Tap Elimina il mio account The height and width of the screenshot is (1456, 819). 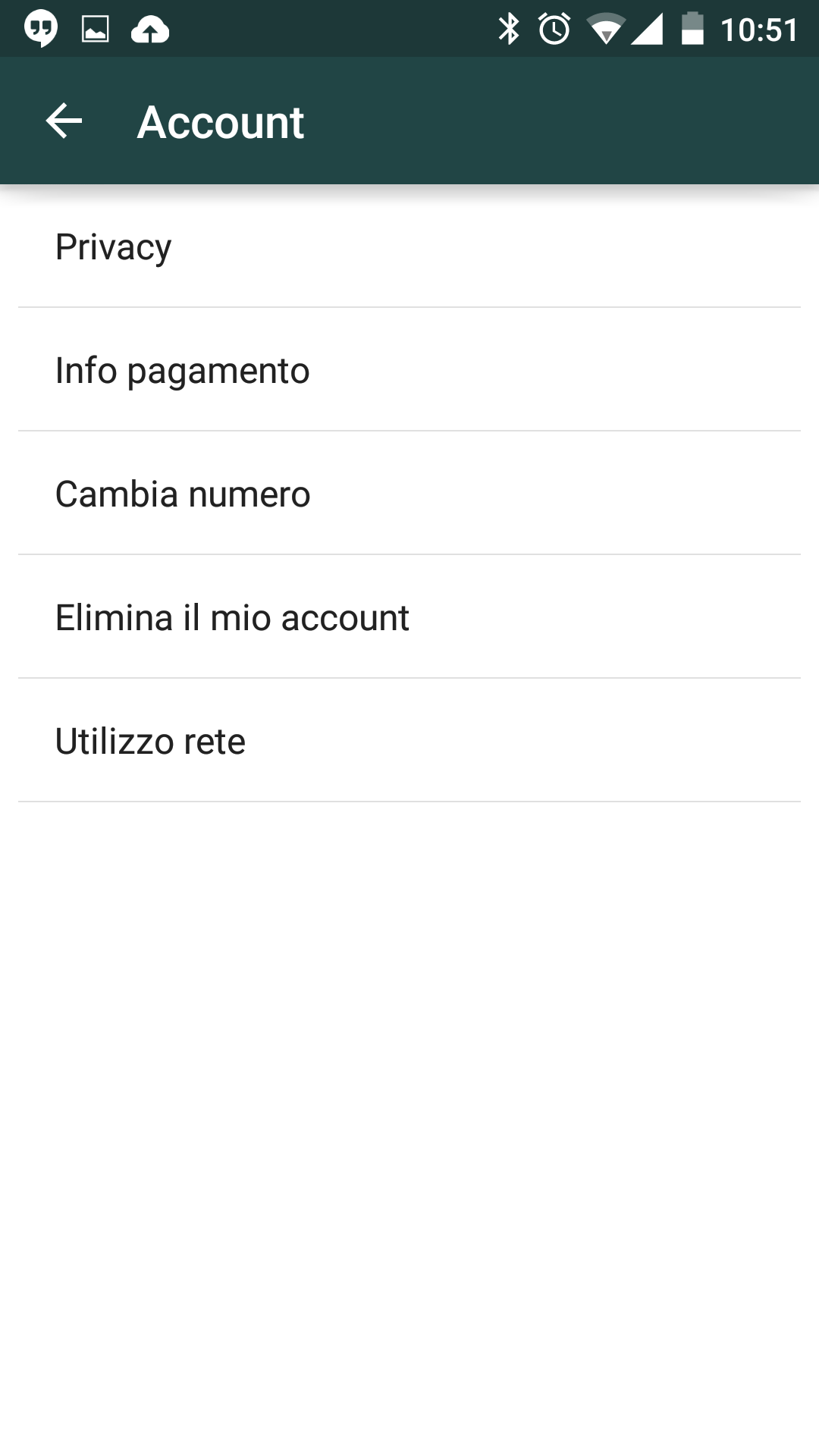point(409,617)
